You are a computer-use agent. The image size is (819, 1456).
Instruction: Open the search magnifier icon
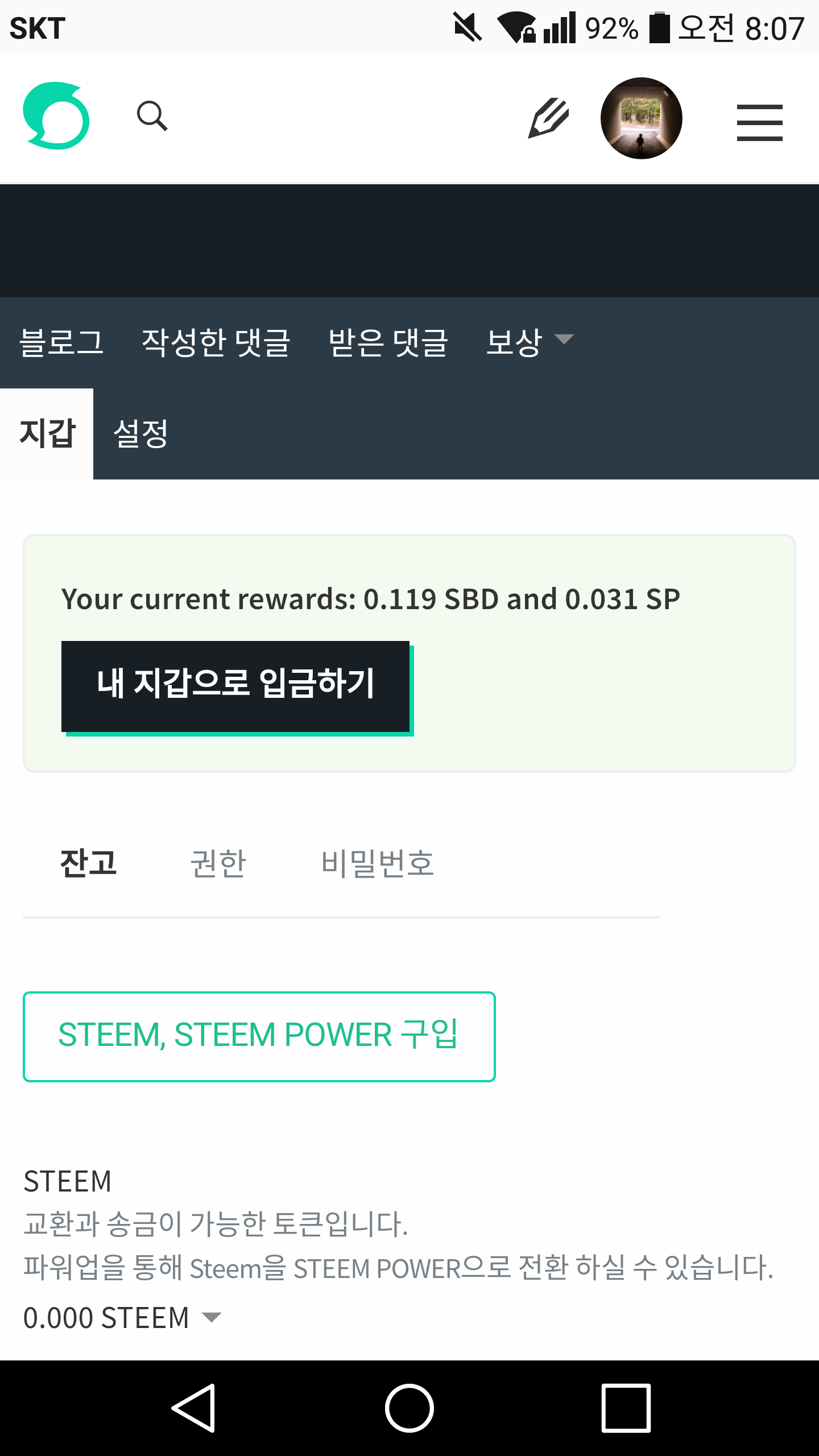[152, 116]
